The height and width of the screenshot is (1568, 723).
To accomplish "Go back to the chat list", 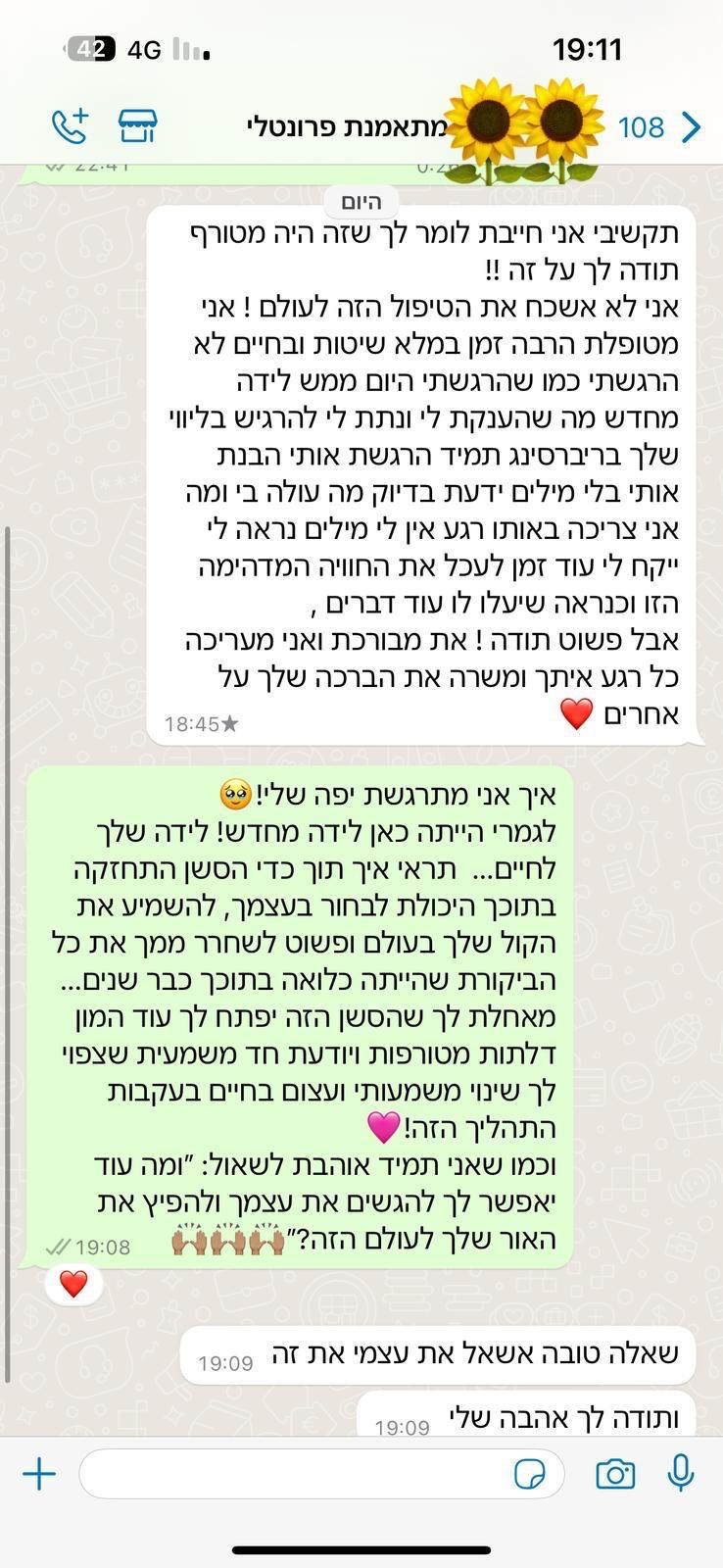I will tap(690, 127).
